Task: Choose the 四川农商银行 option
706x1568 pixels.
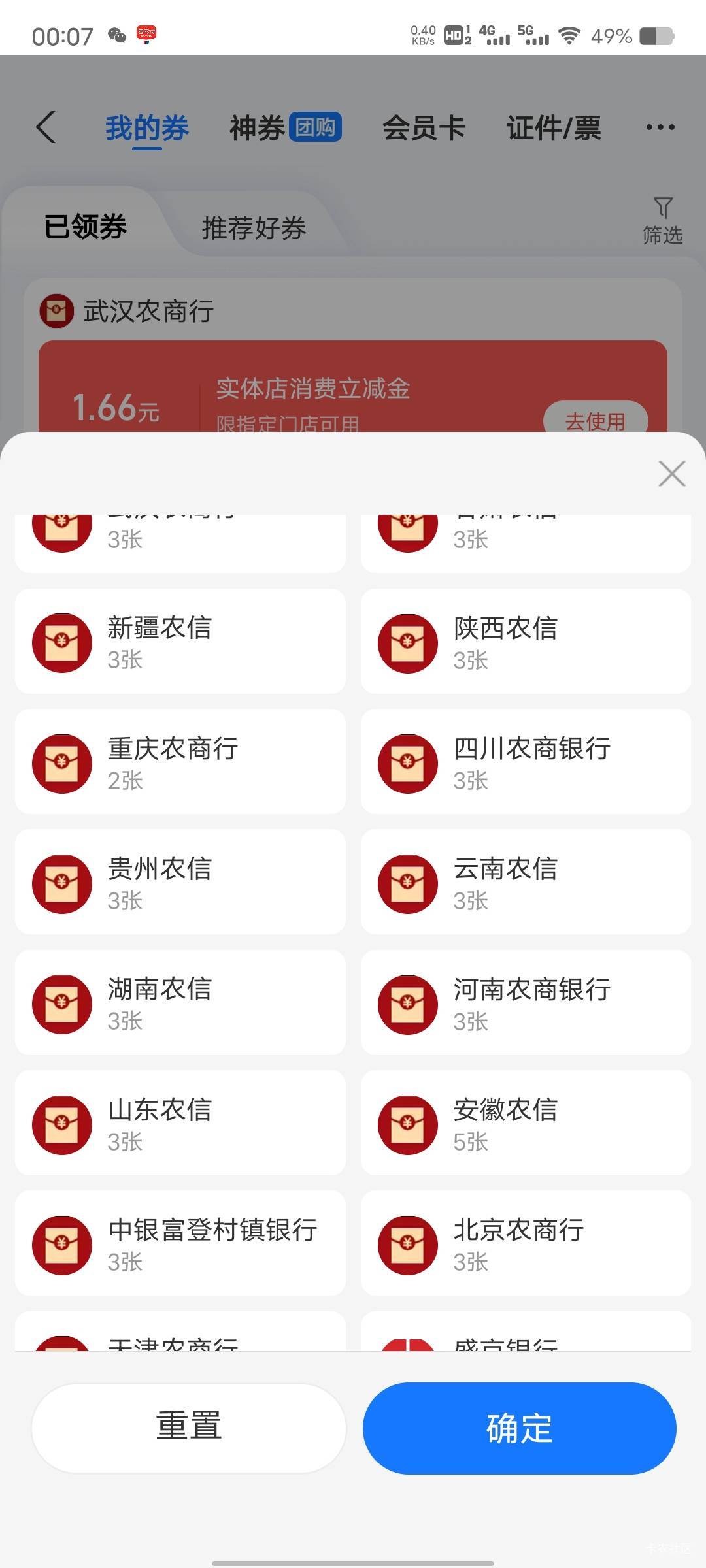Action: (x=526, y=762)
